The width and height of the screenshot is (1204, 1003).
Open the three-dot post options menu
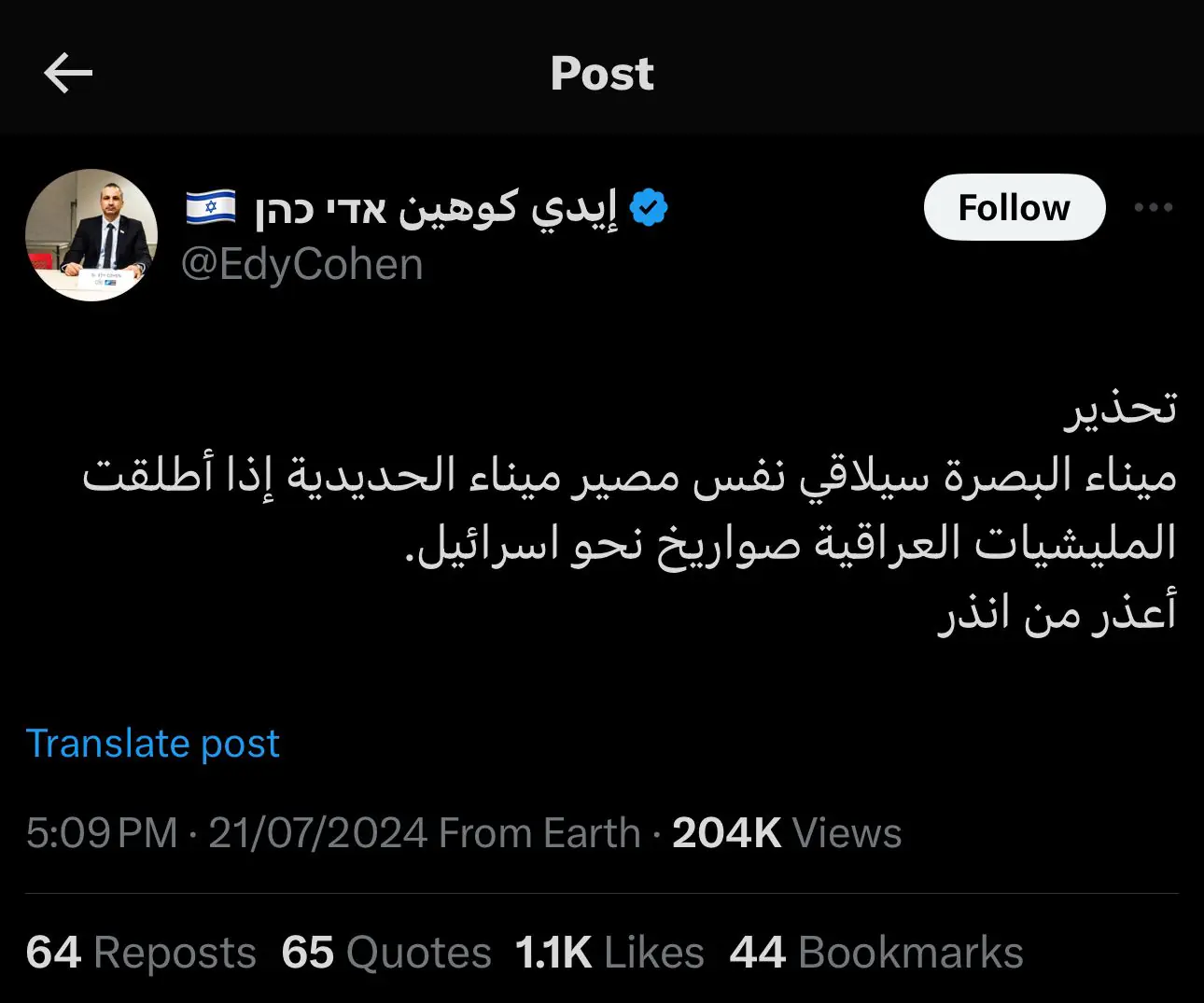1153,207
